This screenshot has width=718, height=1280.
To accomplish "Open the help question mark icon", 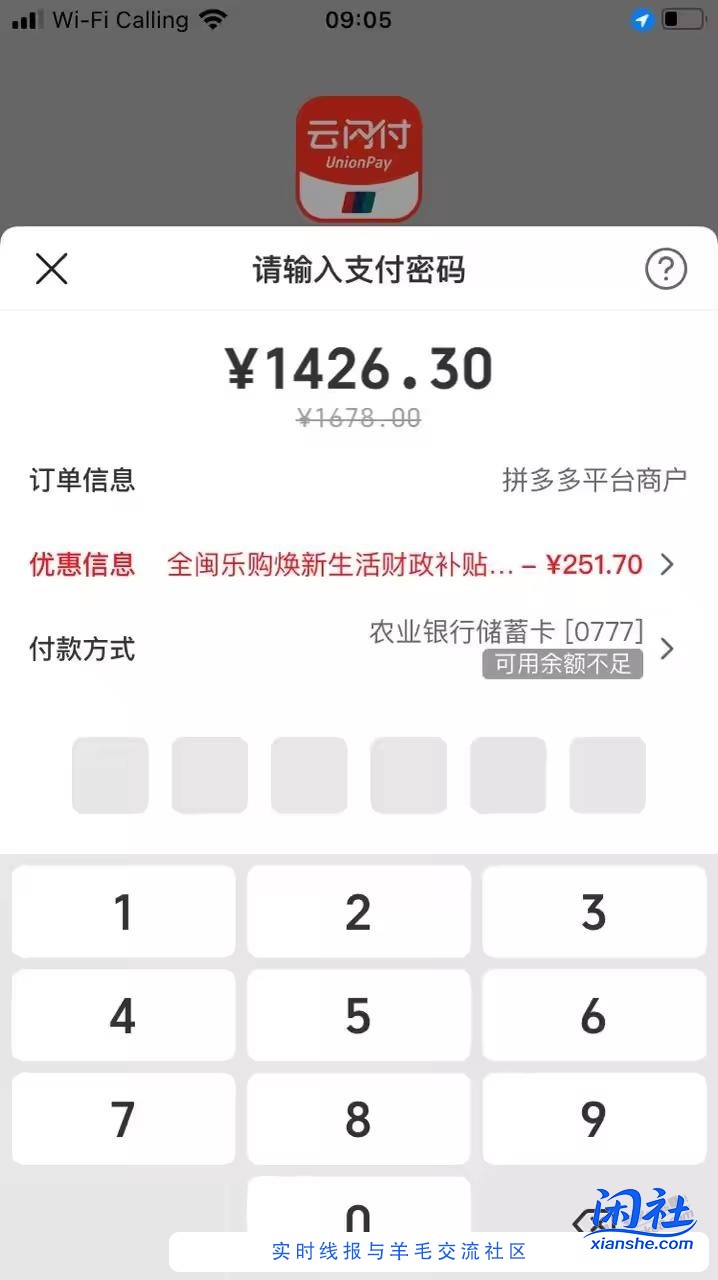I will [666, 269].
